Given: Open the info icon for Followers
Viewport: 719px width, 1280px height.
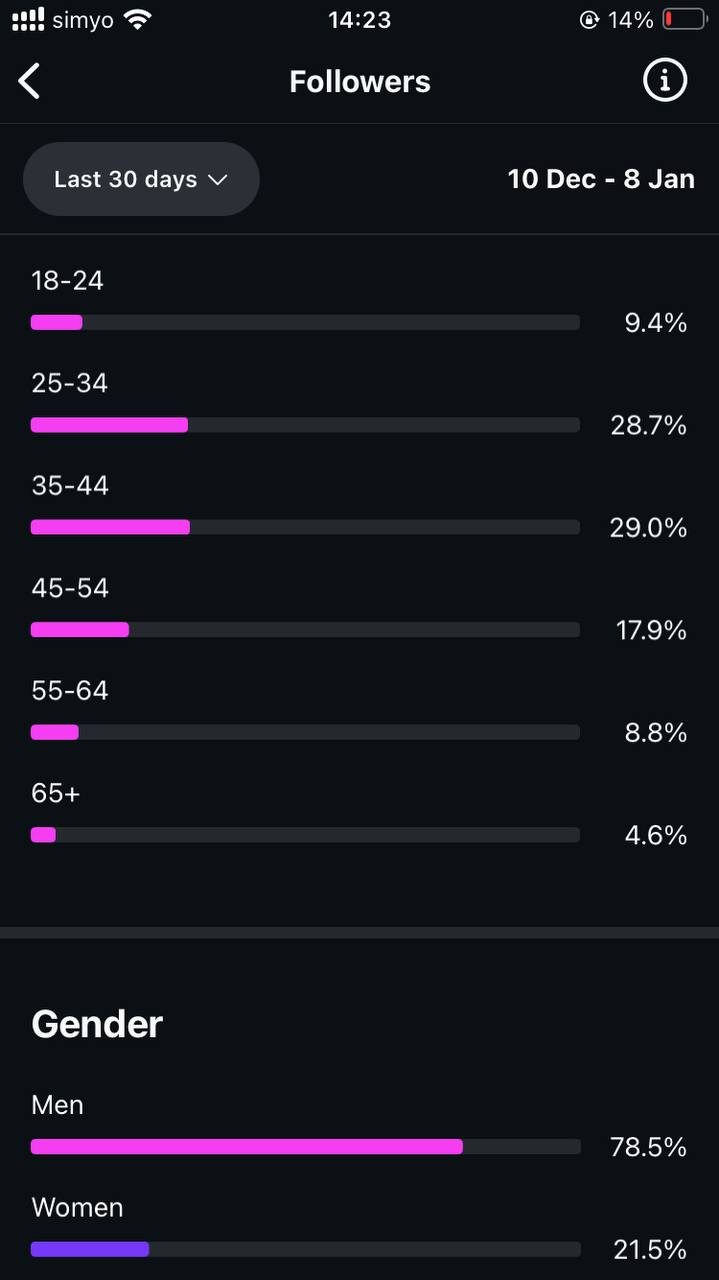Looking at the screenshot, I should pos(665,81).
